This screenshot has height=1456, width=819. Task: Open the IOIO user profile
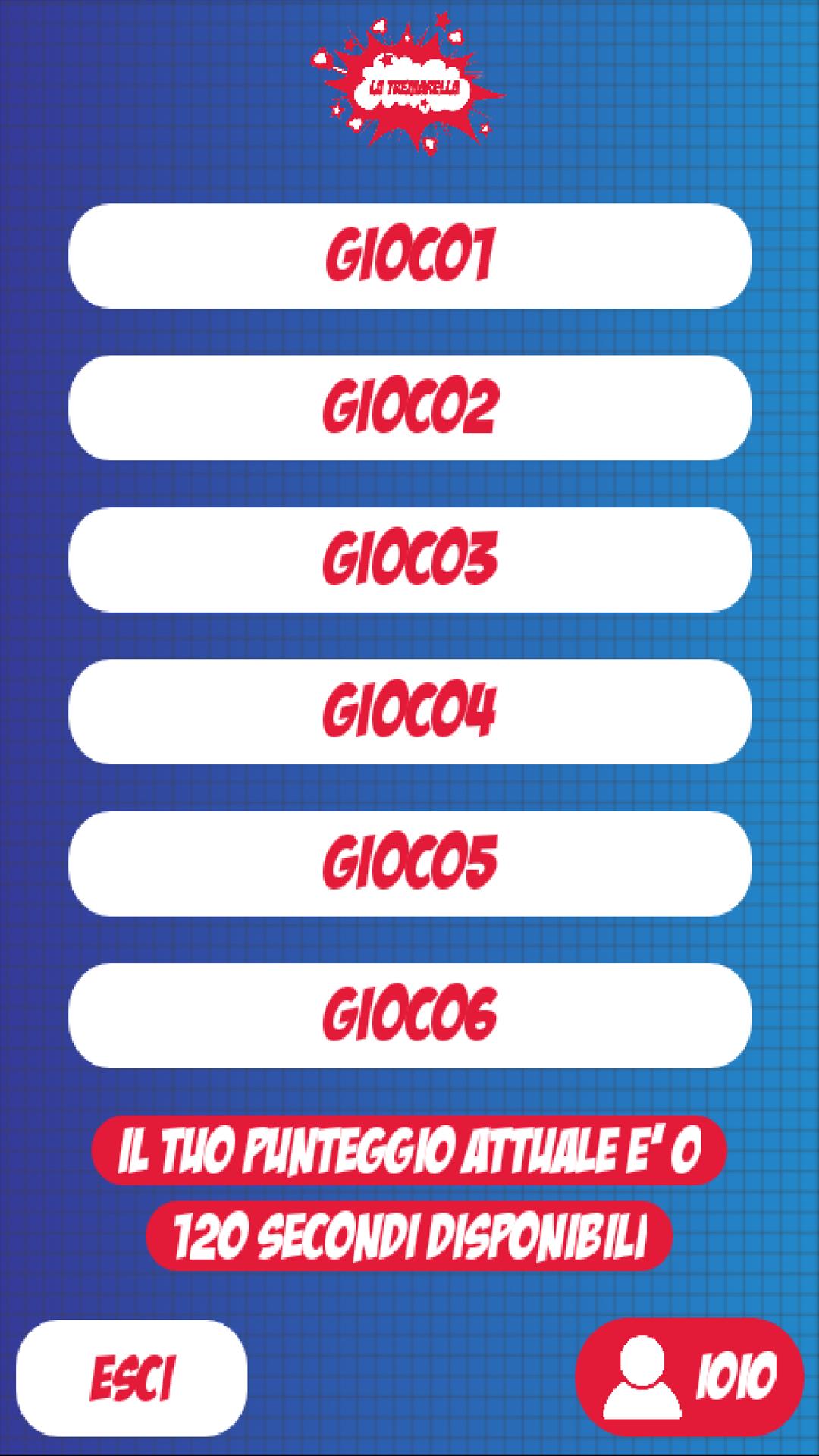pos(689,1376)
